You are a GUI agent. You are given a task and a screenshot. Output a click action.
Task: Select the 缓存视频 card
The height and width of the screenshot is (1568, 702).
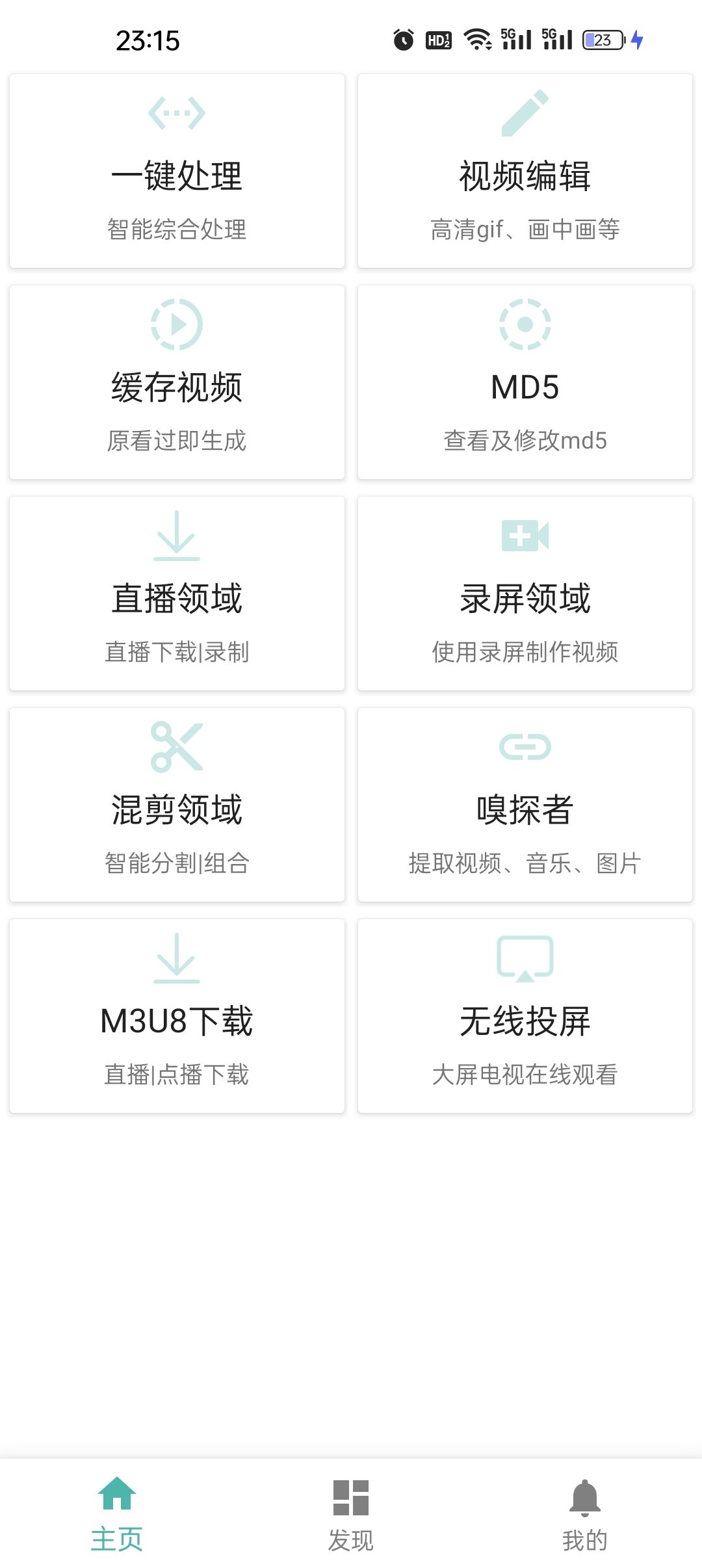click(x=177, y=383)
